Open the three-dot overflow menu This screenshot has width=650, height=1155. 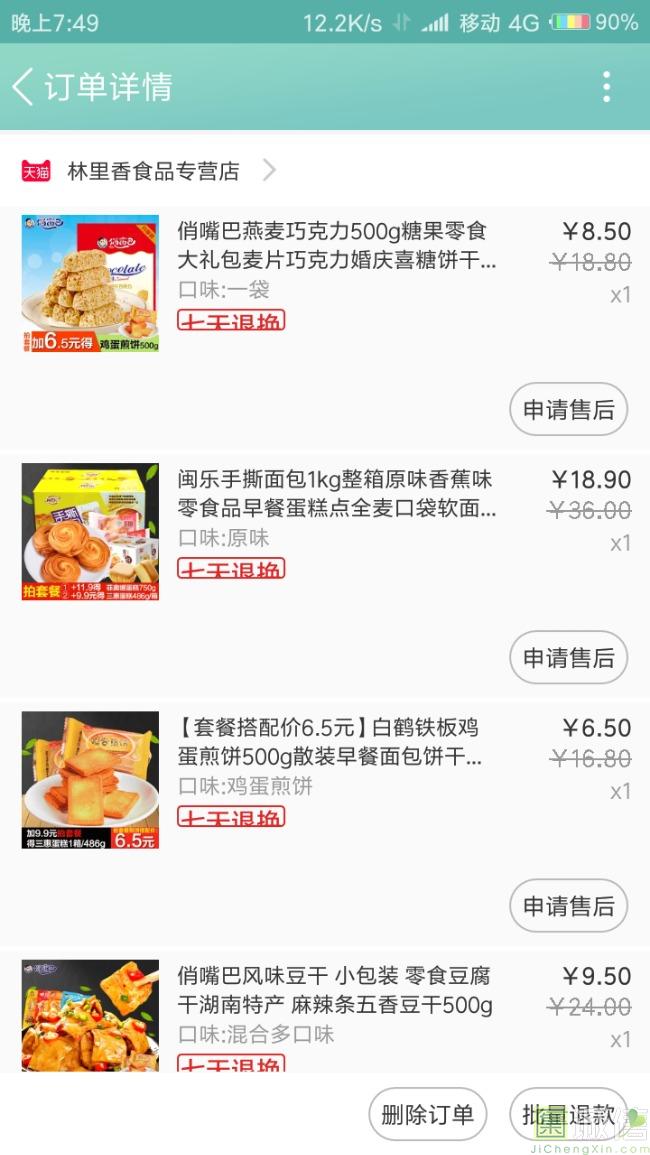click(x=606, y=87)
